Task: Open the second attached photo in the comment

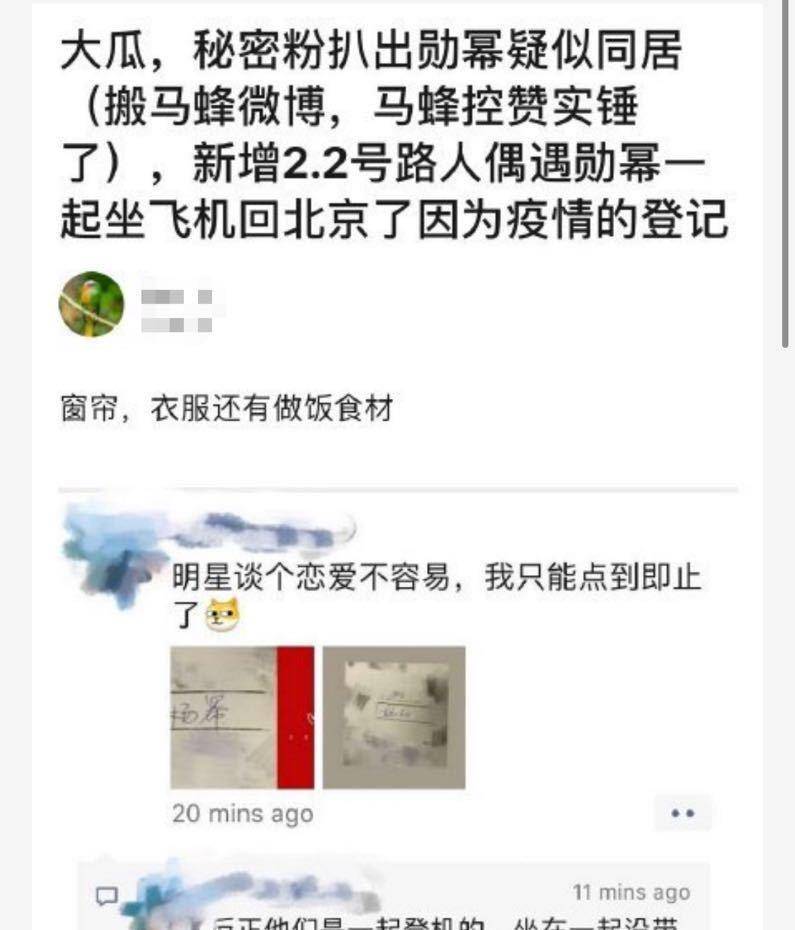Action: pyautogui.click(x=393, y=716)
